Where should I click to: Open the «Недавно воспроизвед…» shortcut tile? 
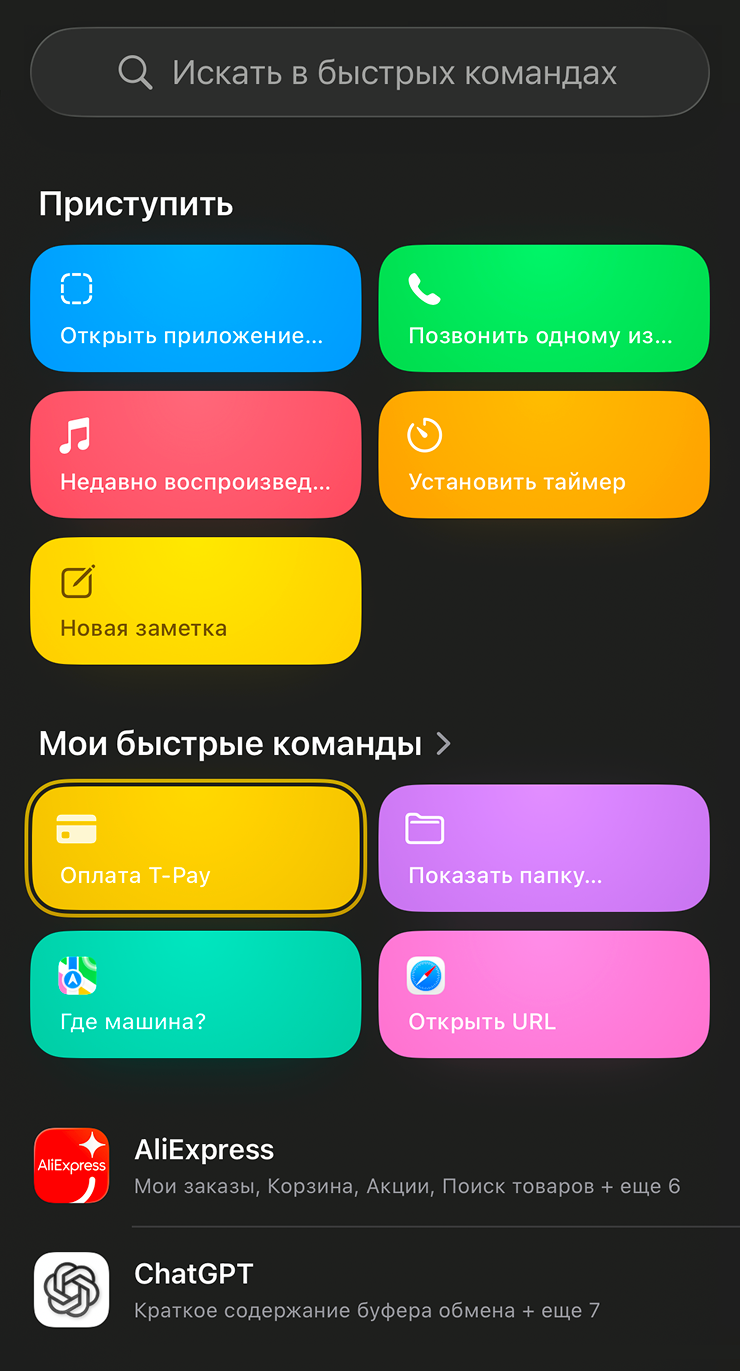click(196, 455)
